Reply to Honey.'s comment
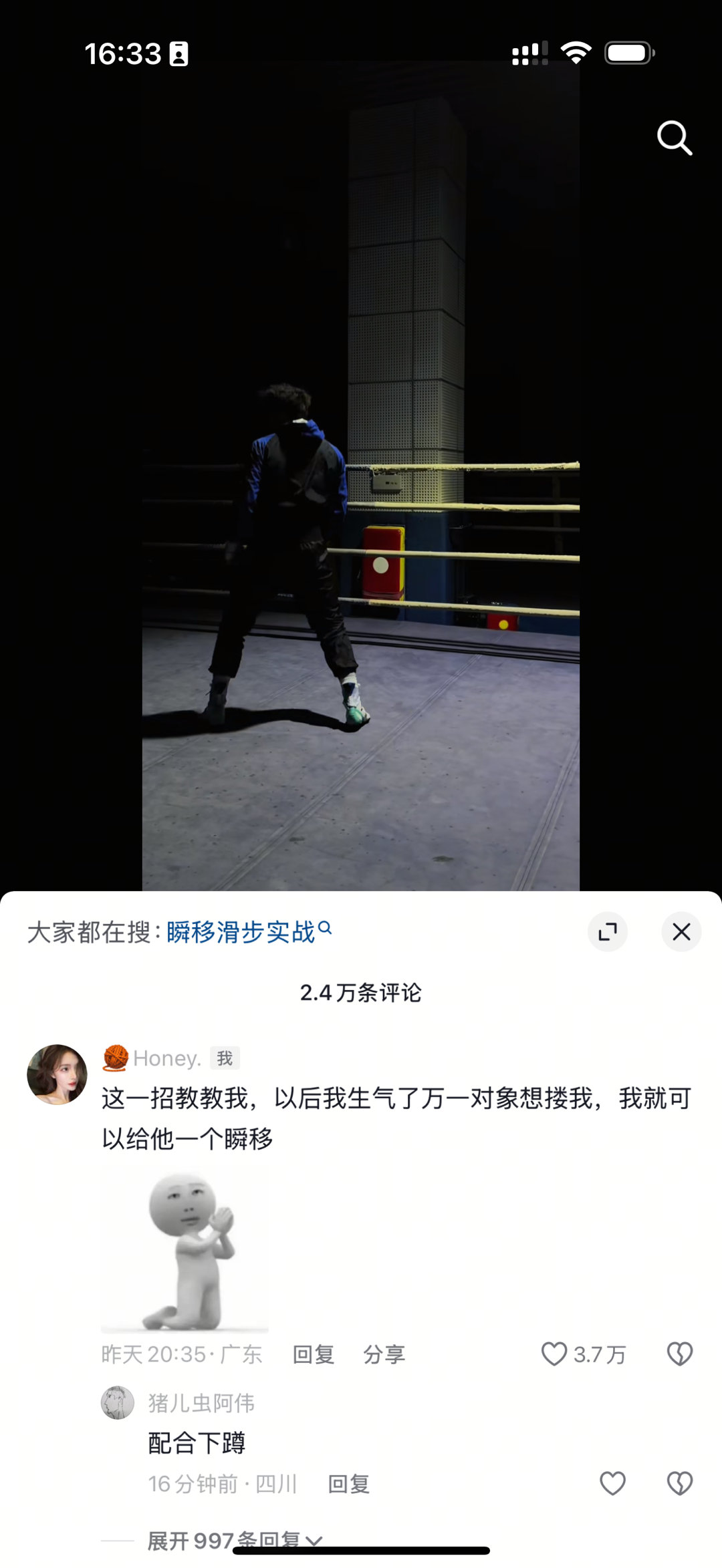 (x=313, y=1354)
